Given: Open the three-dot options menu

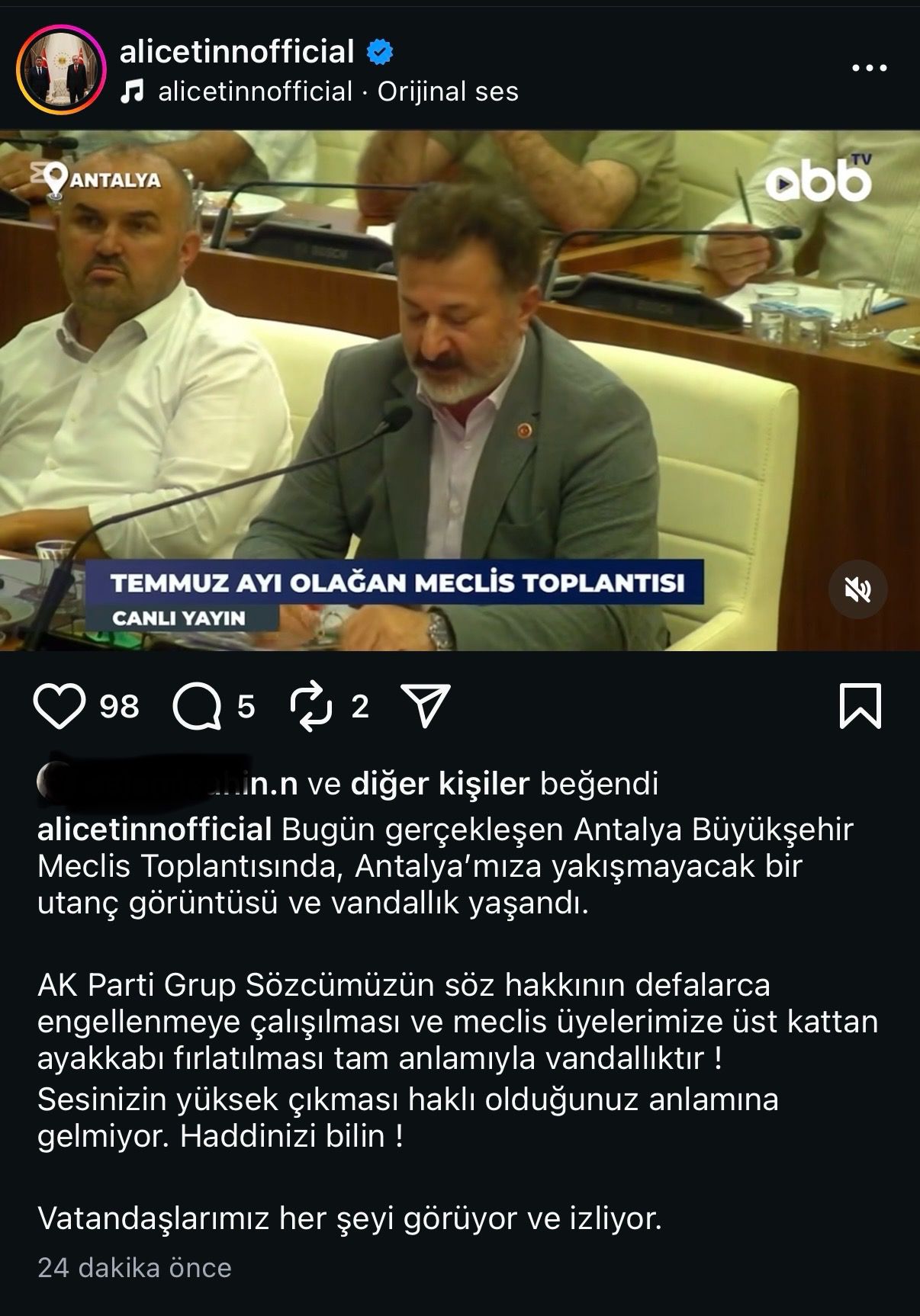Looking at the screenshot, I should tap(869, 69).
